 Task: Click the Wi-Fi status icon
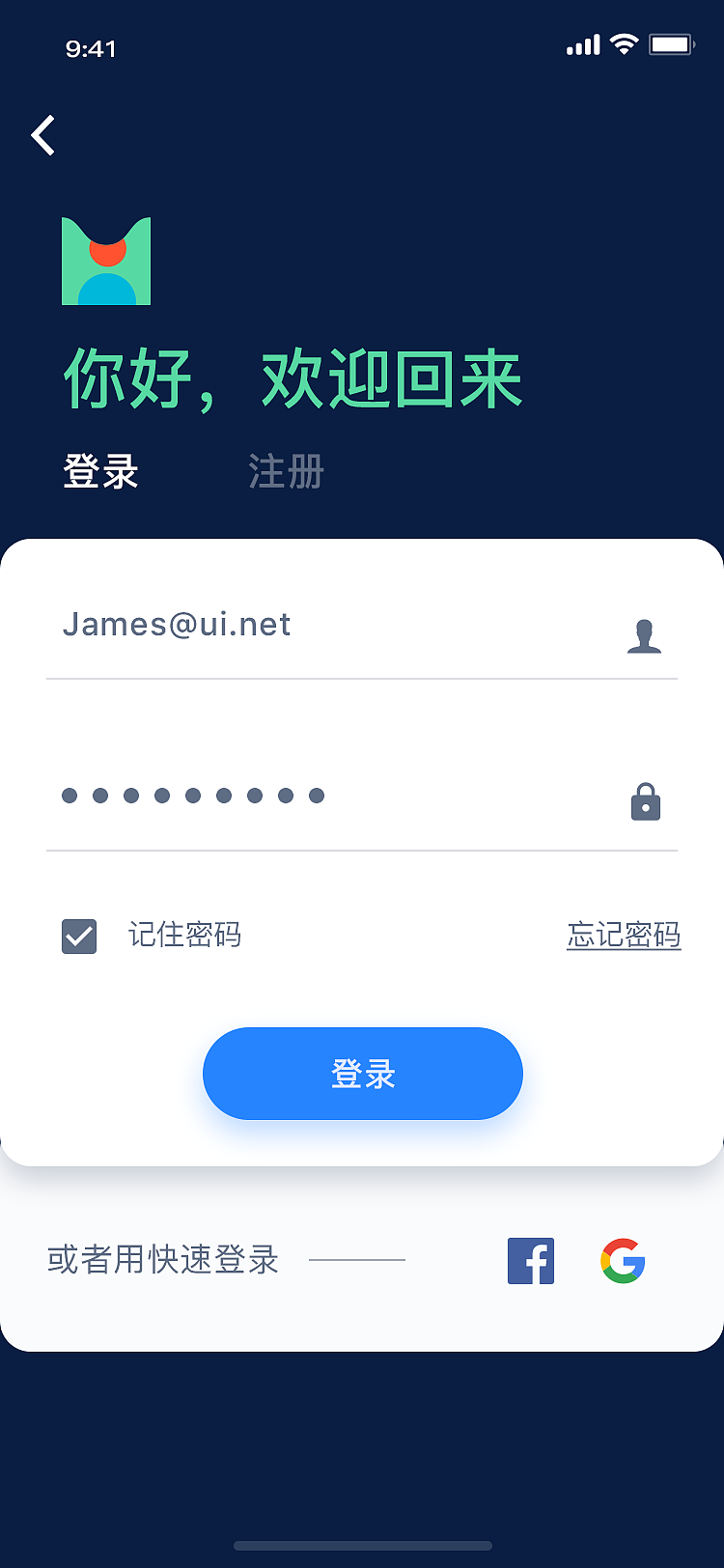click(623, 44)
